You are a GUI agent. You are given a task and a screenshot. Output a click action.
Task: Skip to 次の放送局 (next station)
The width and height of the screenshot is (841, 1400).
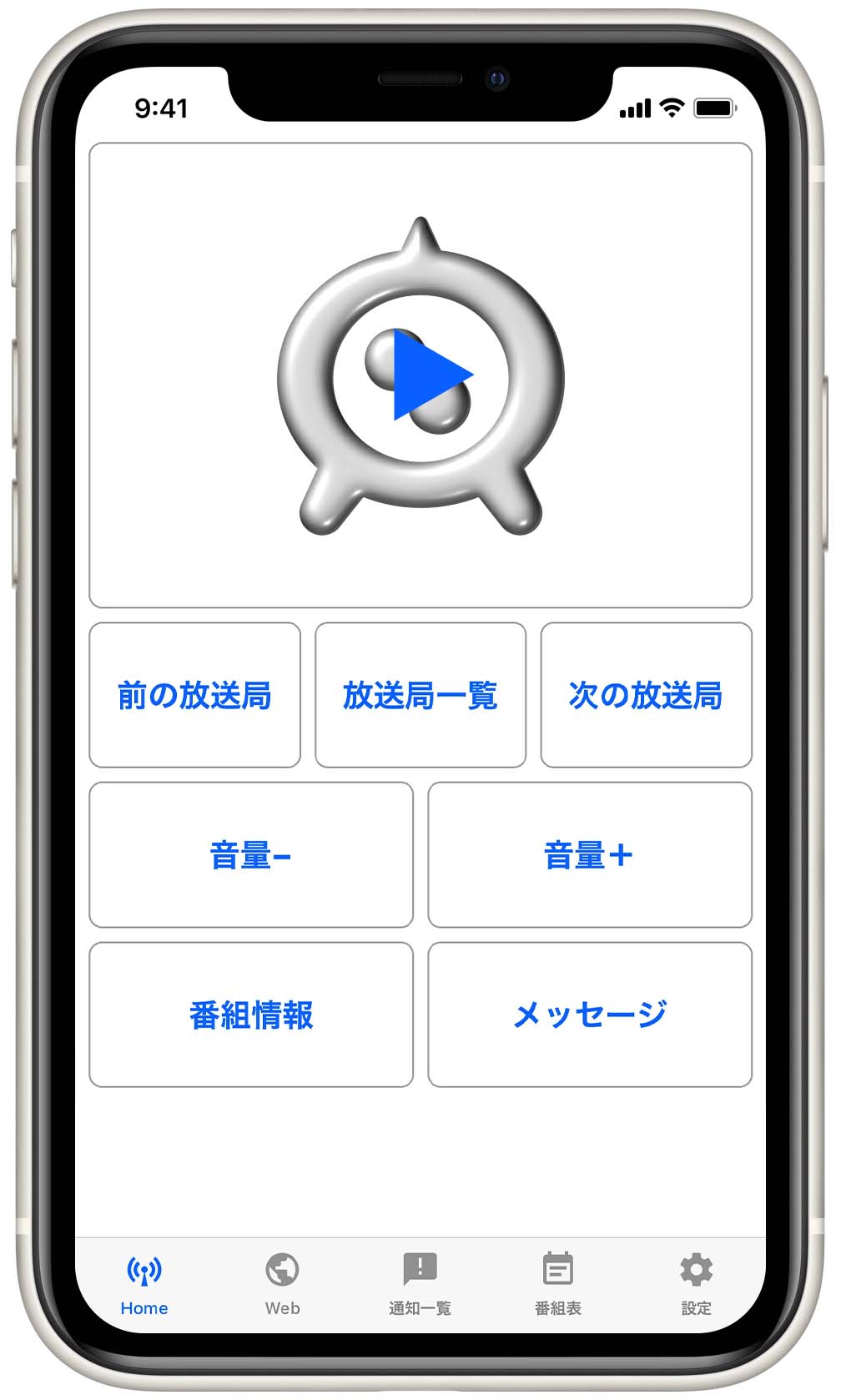pyautogui.click(x=646, y=695)
